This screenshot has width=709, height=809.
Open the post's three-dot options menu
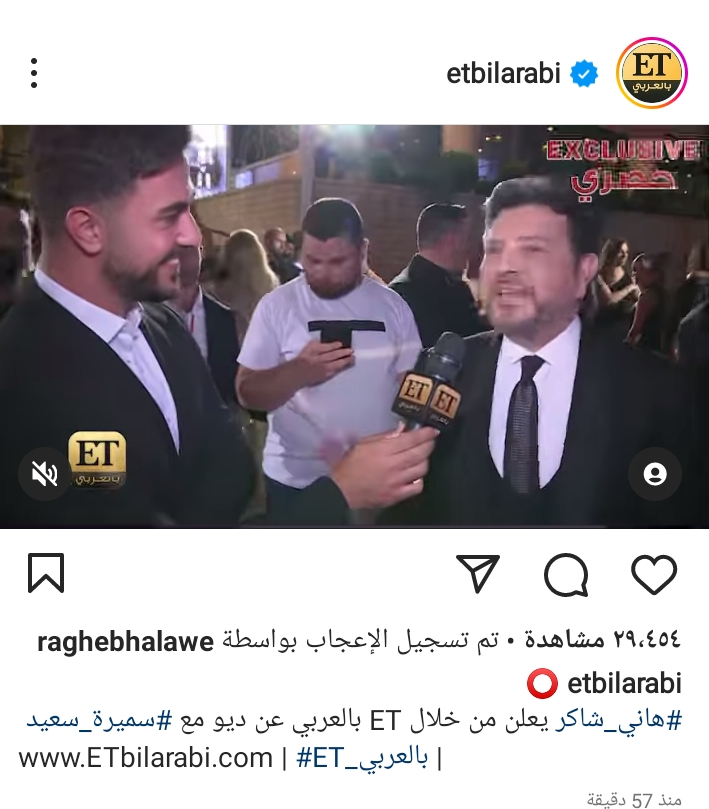(x=34, y=73)
